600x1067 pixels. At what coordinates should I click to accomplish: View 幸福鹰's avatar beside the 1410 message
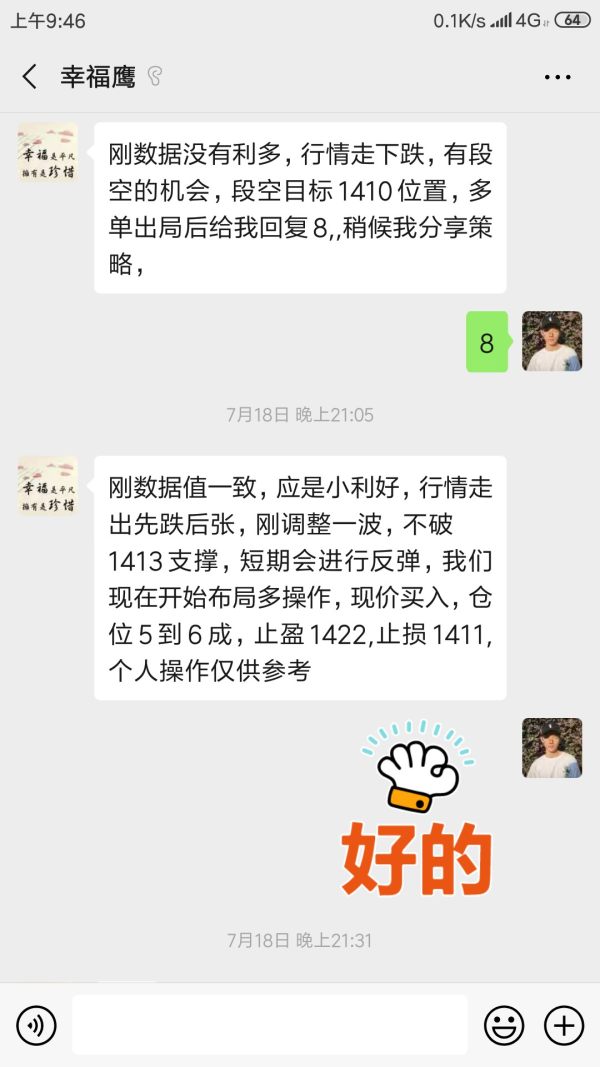47,153
